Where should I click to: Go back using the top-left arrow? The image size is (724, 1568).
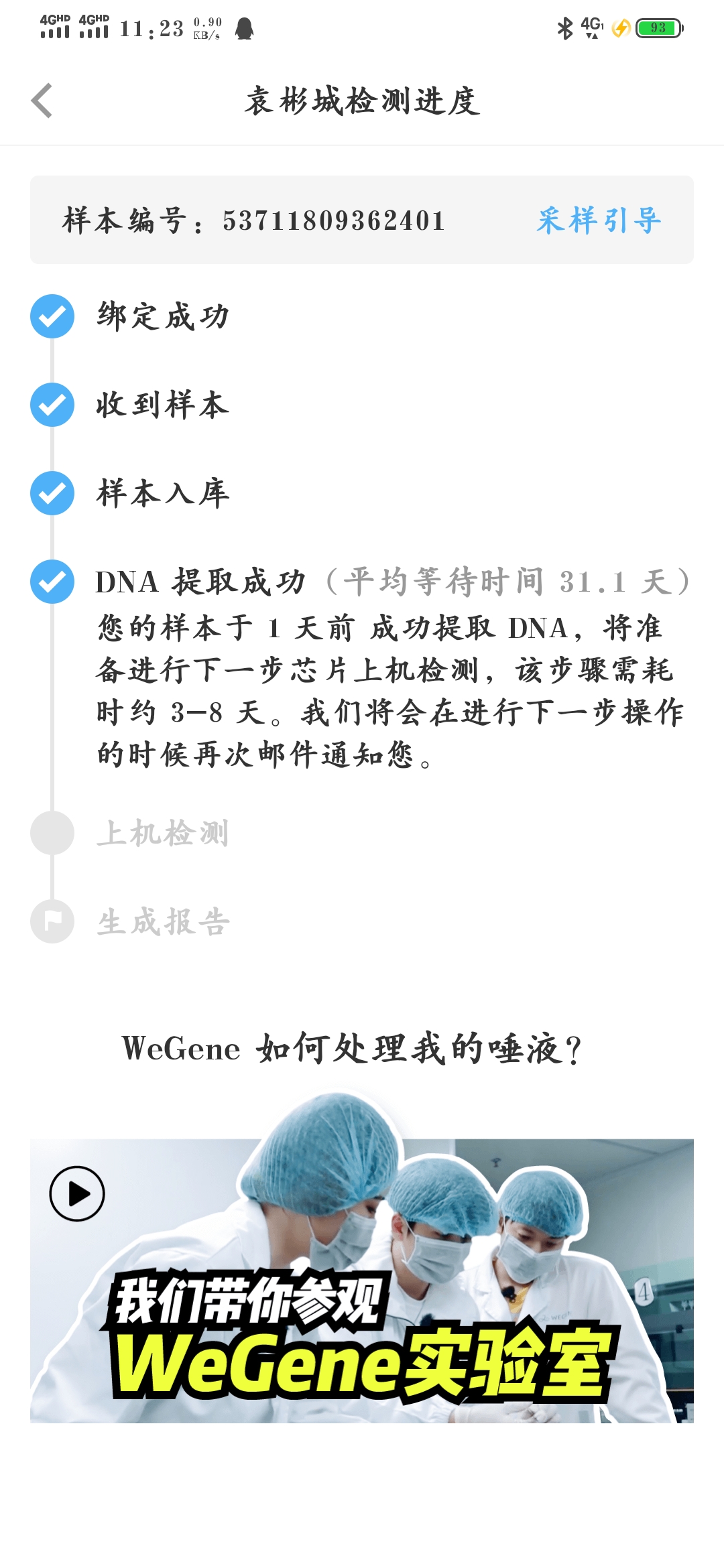tap(42, 101)
